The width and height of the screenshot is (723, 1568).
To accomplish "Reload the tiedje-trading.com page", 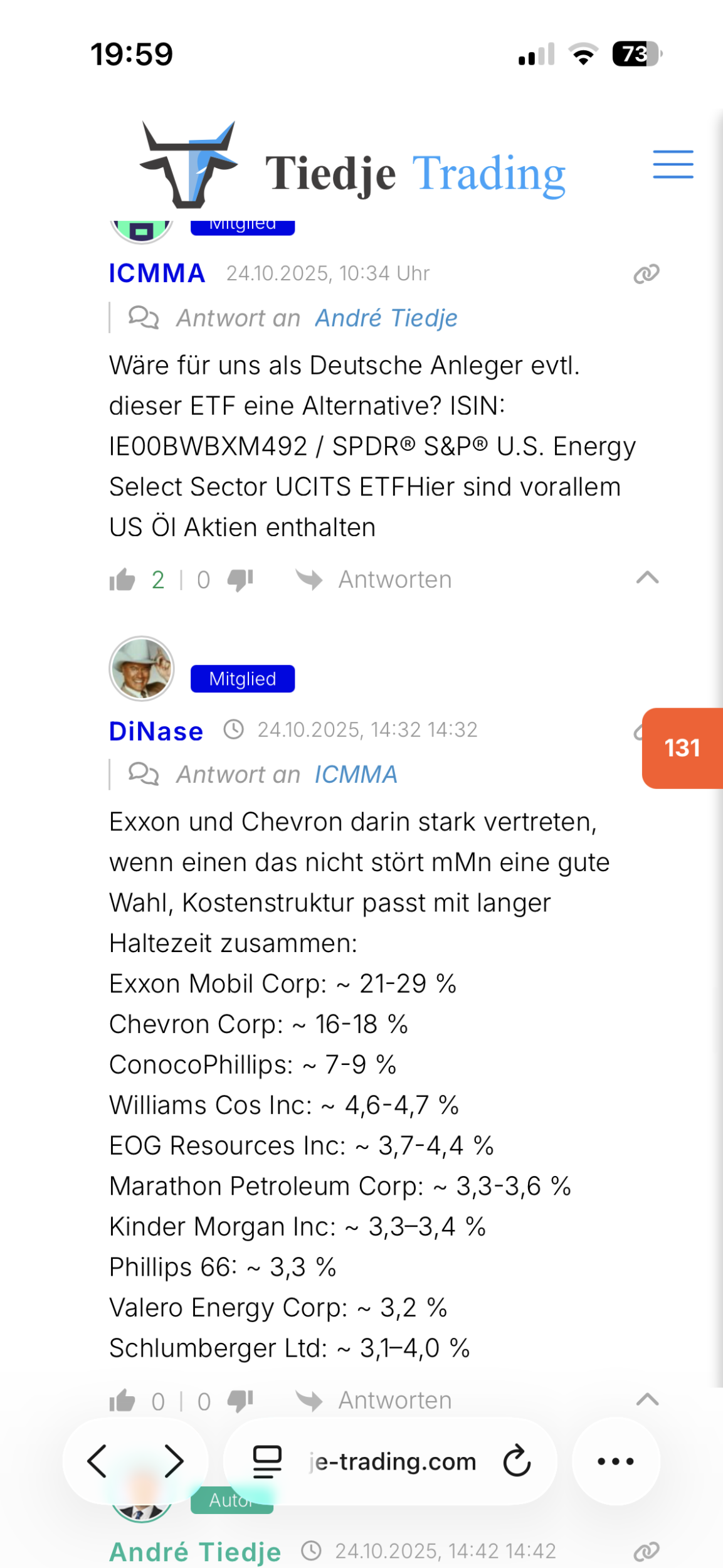I will click(517, 1461).
